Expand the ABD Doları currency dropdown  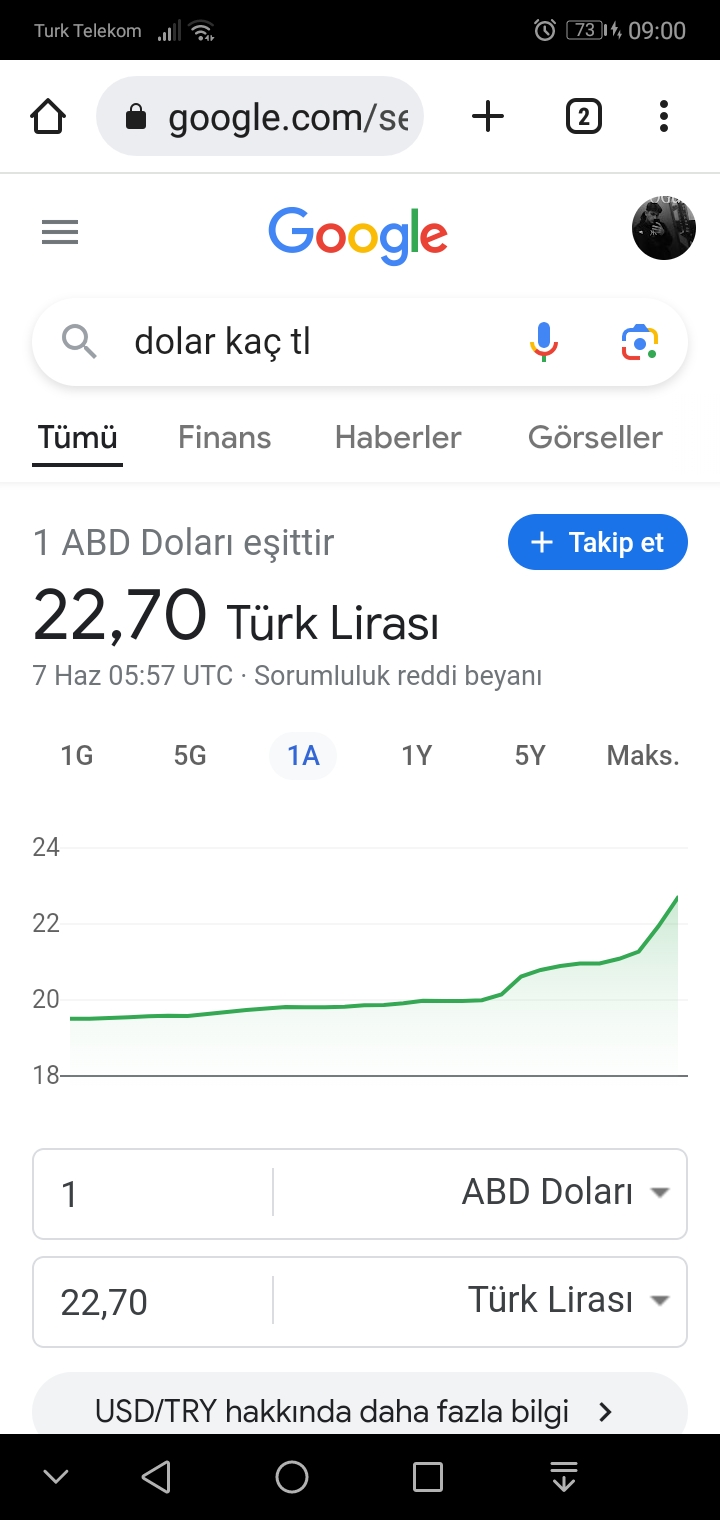point(560,1193)
